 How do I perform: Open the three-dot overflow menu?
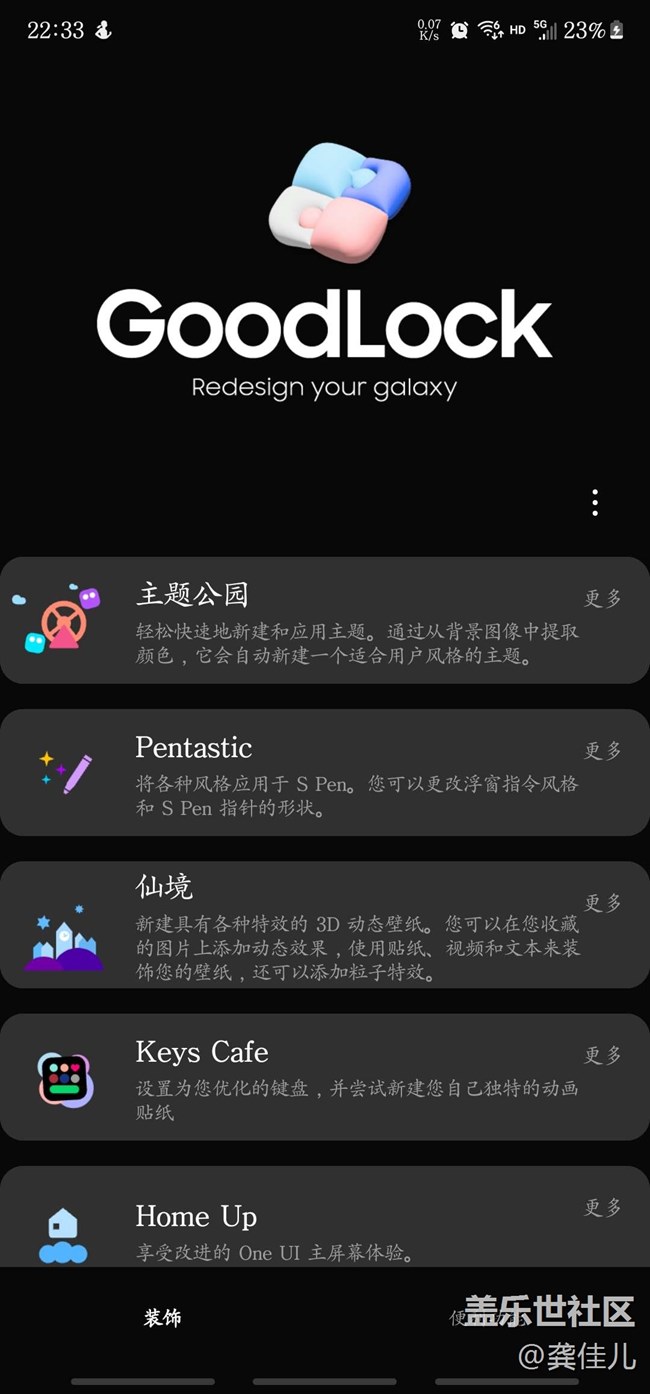(595, 503)
